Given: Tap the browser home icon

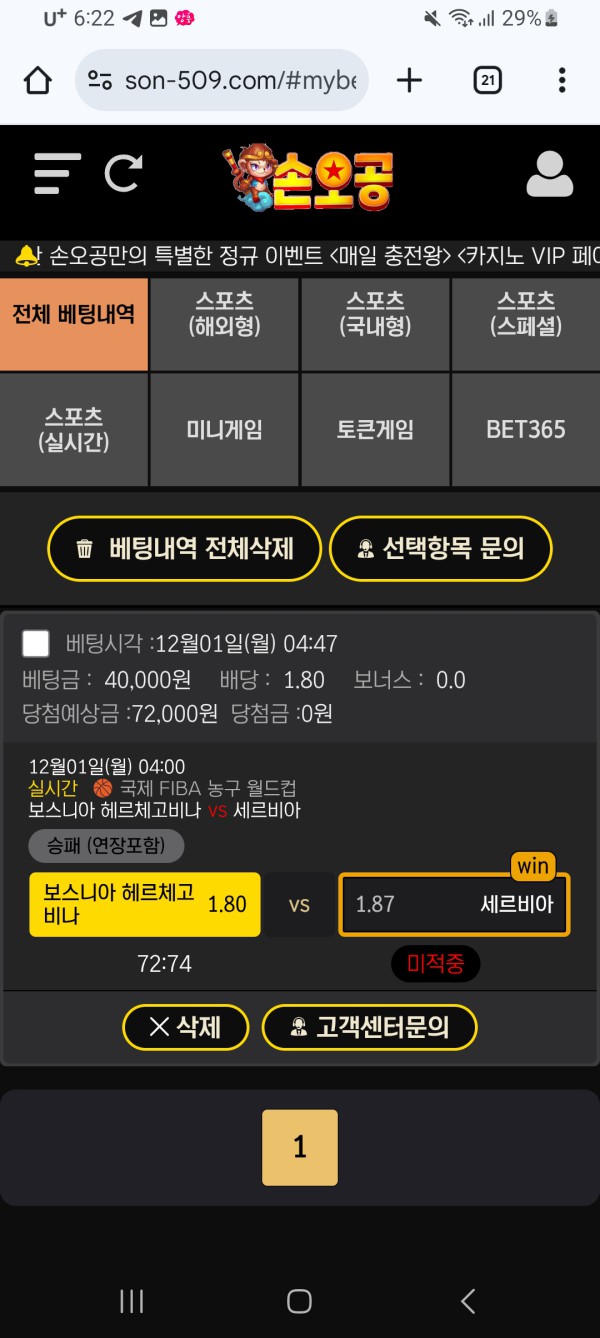Looking at the screenshot, I should tap(37, 80).
